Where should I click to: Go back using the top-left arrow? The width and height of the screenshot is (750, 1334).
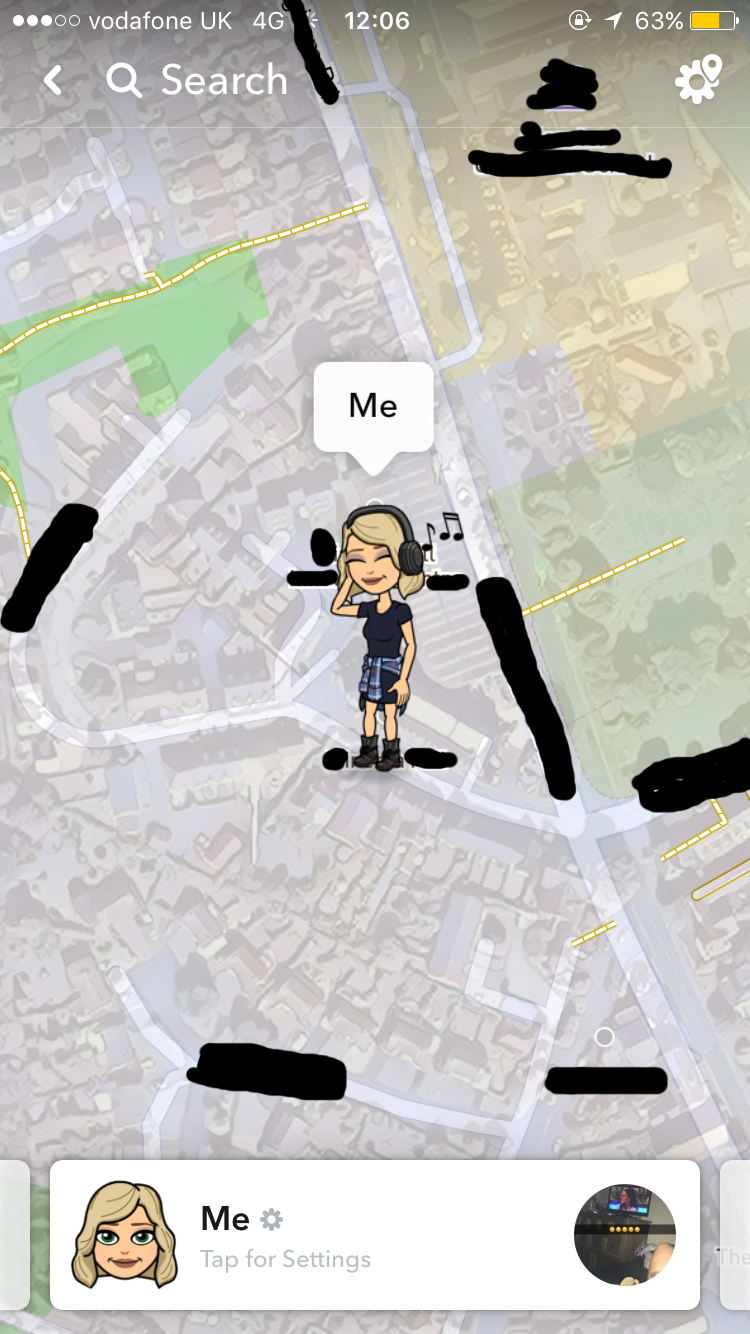point(53,81)
